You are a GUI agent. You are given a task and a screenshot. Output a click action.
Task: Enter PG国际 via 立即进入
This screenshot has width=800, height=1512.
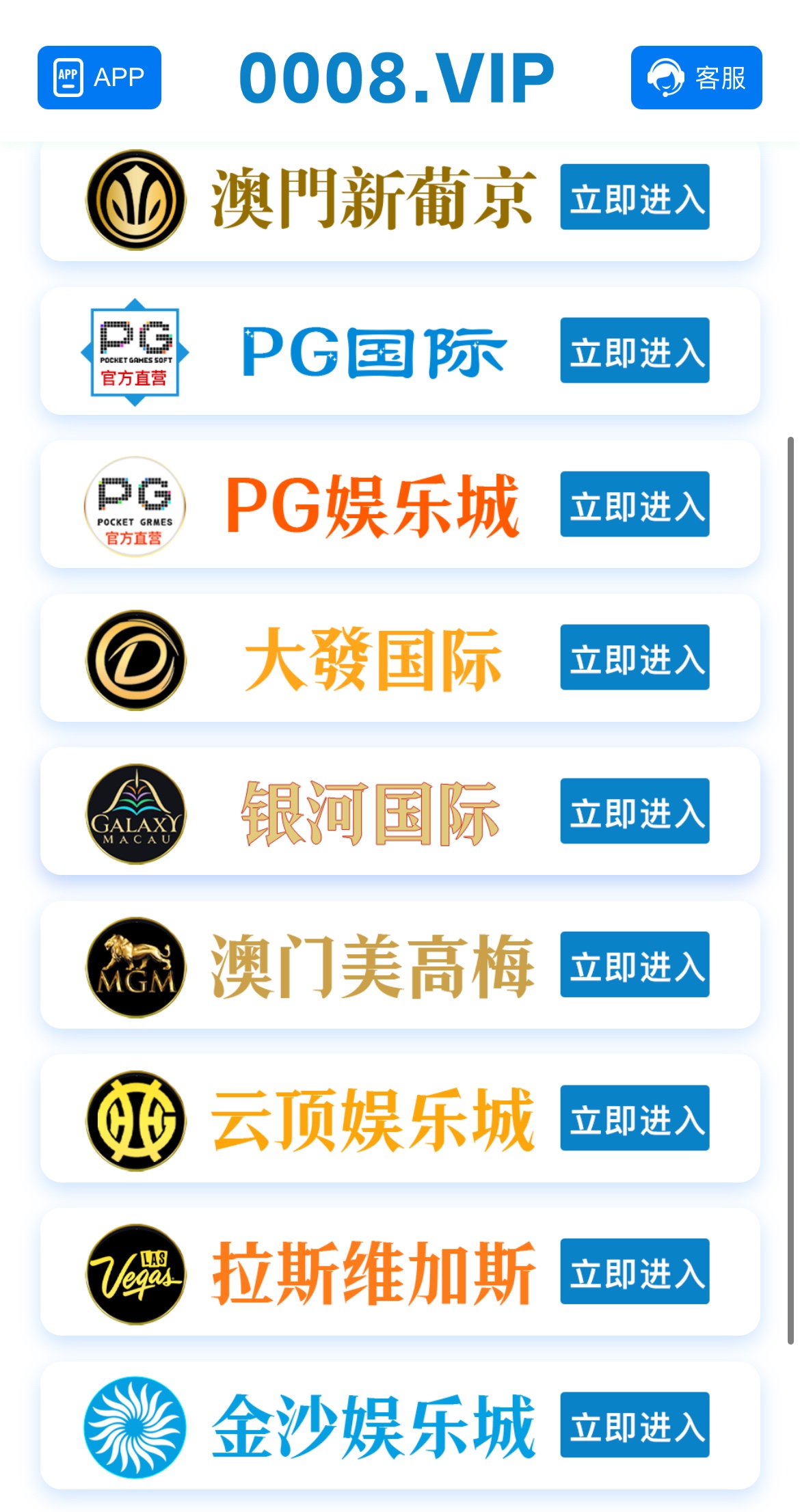point(635,350)
